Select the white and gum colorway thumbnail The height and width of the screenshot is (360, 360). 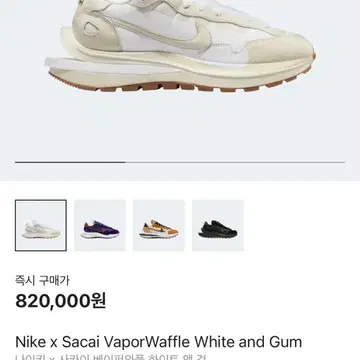click(41, 225)
